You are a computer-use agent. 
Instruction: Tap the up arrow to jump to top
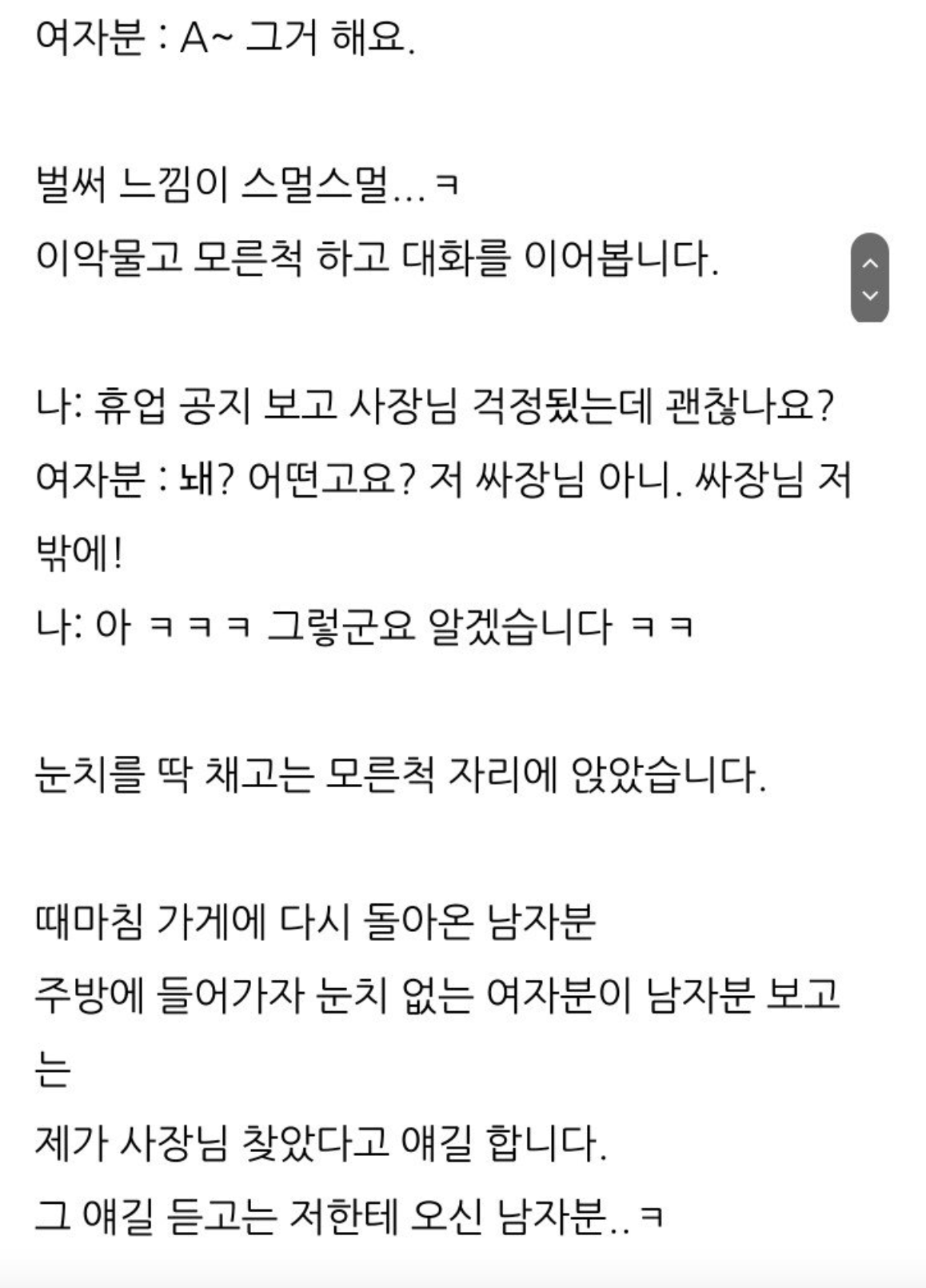(870, 262)
